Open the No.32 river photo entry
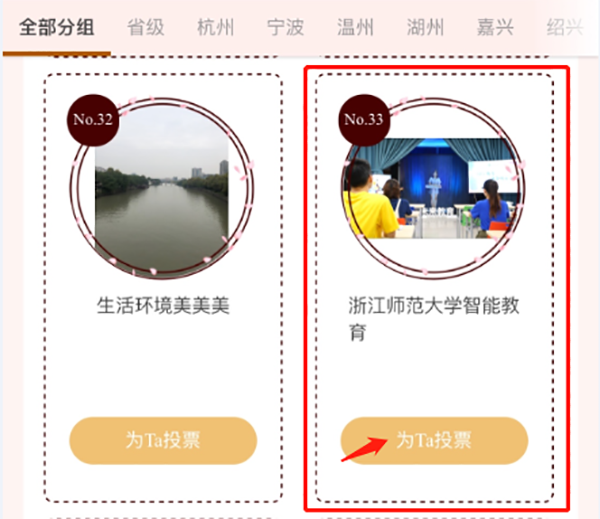This screenshot has height=519, width=600. click(163, 190)
